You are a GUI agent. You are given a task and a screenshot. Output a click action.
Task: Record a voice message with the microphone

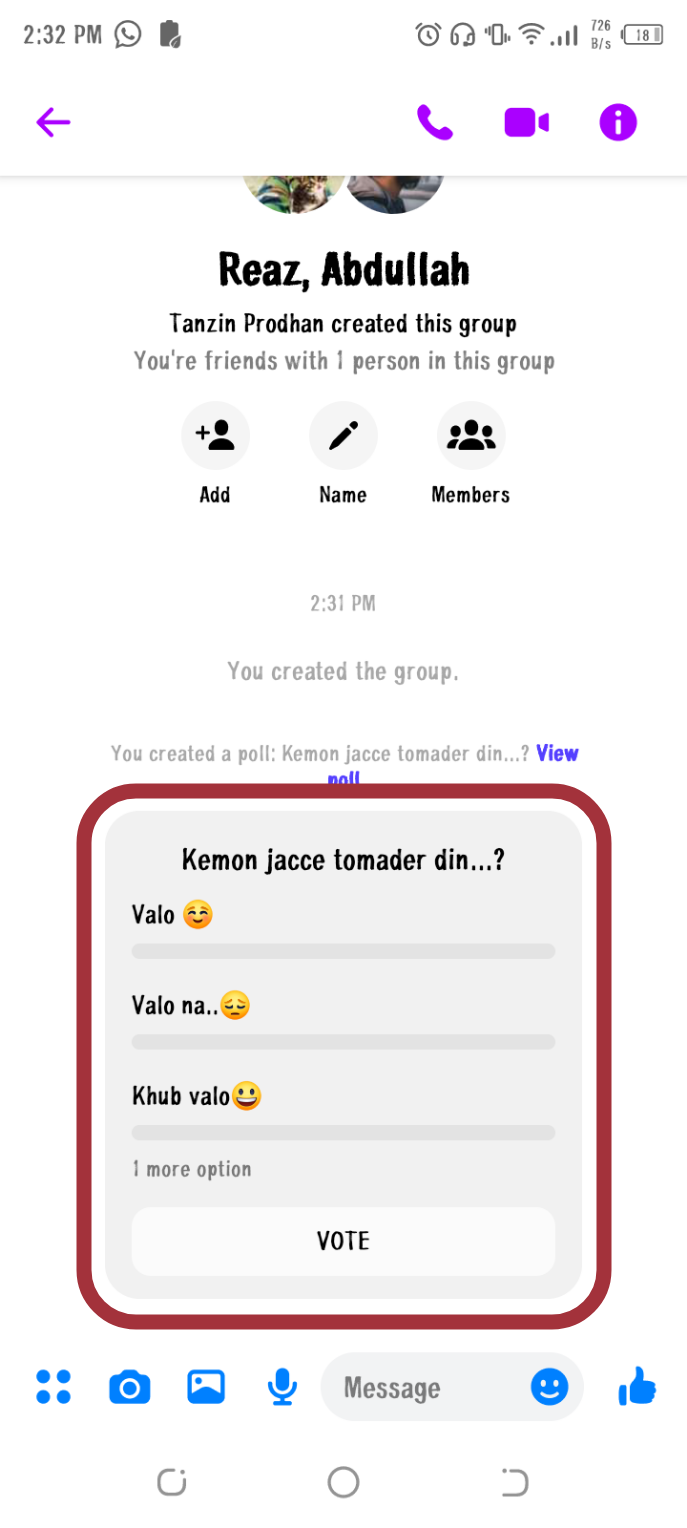[x=282, y=1387]
